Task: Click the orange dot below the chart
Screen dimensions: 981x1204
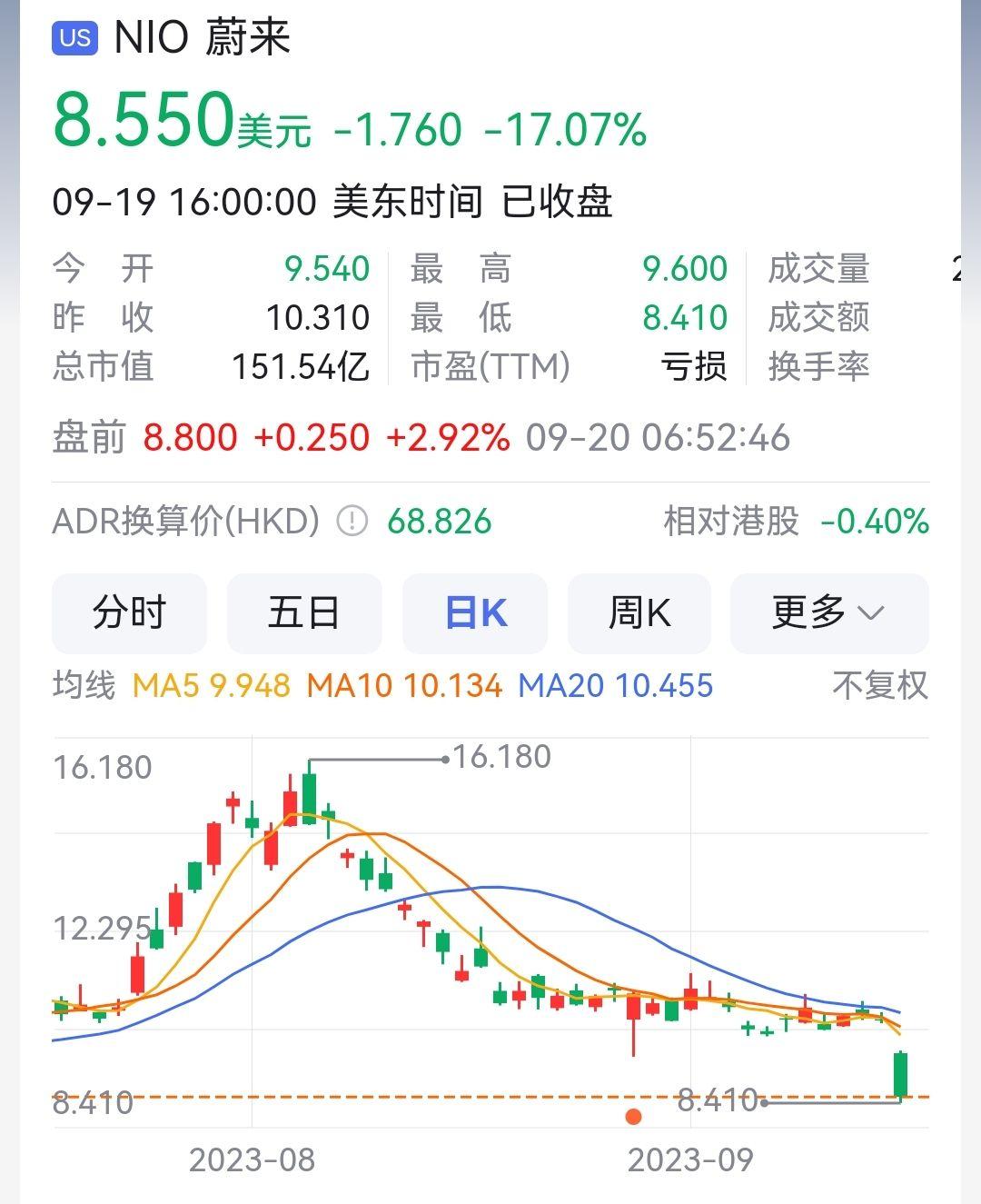Action: click(634, 1117)
